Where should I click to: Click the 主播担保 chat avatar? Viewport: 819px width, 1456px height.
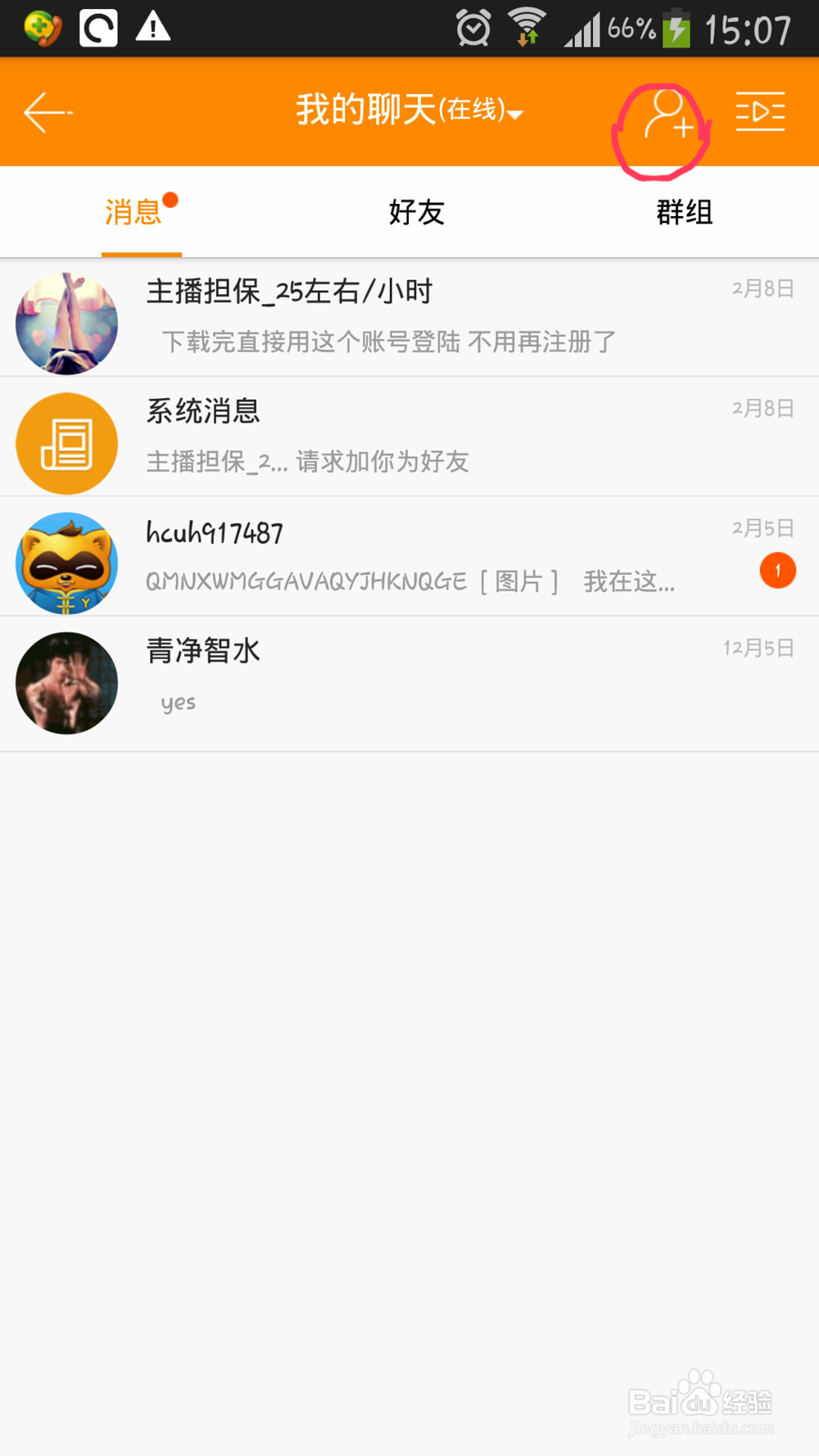pos(66,323)
